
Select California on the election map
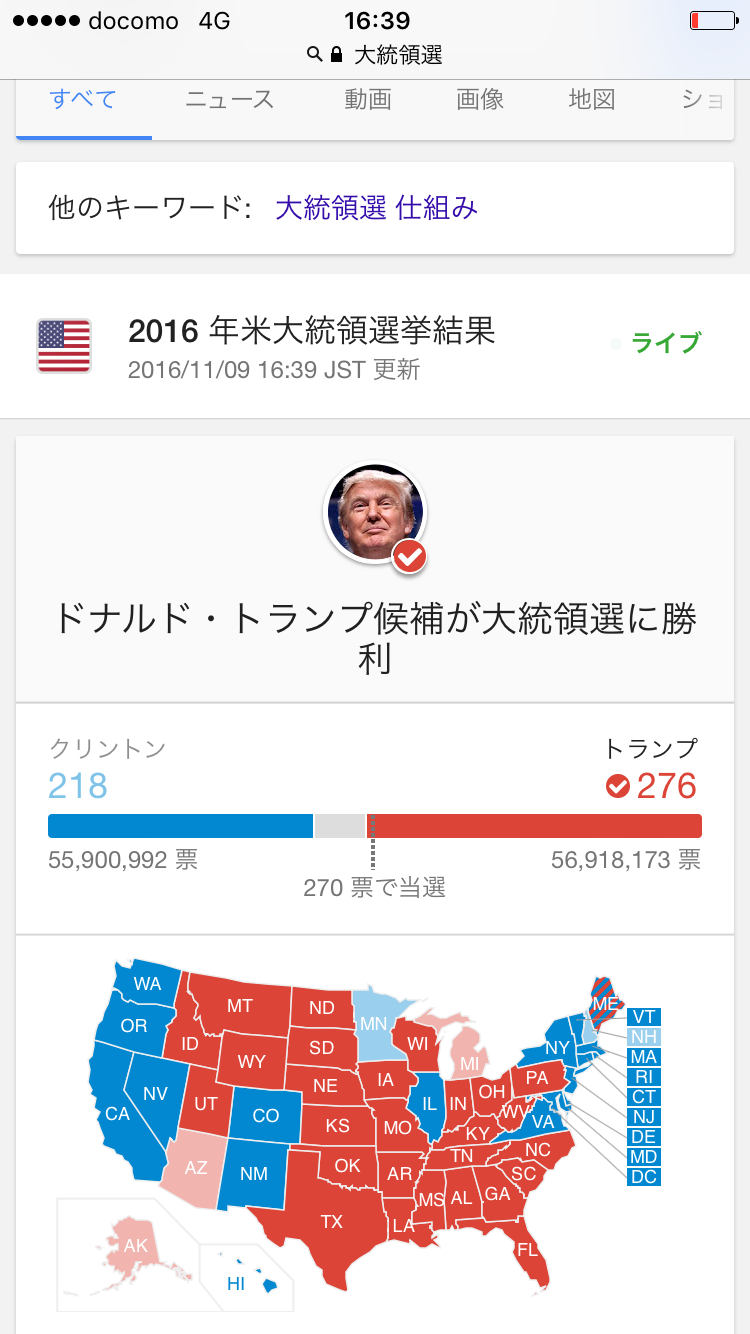117,1112
